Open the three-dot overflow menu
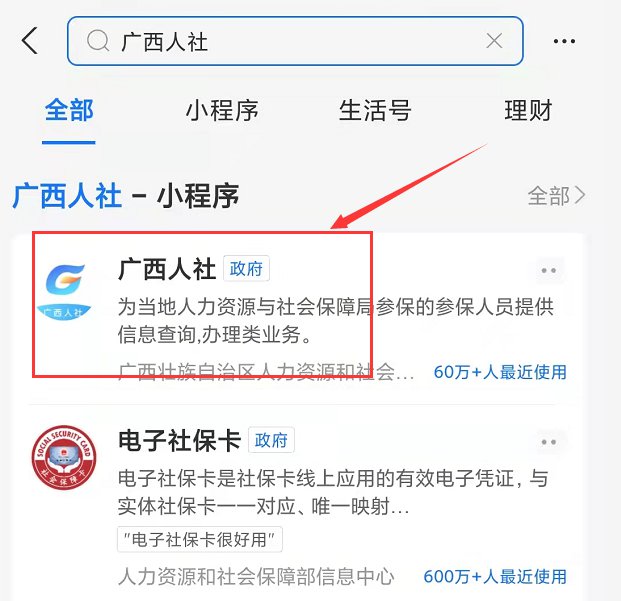Screen dimensions: 621x601 565,41
